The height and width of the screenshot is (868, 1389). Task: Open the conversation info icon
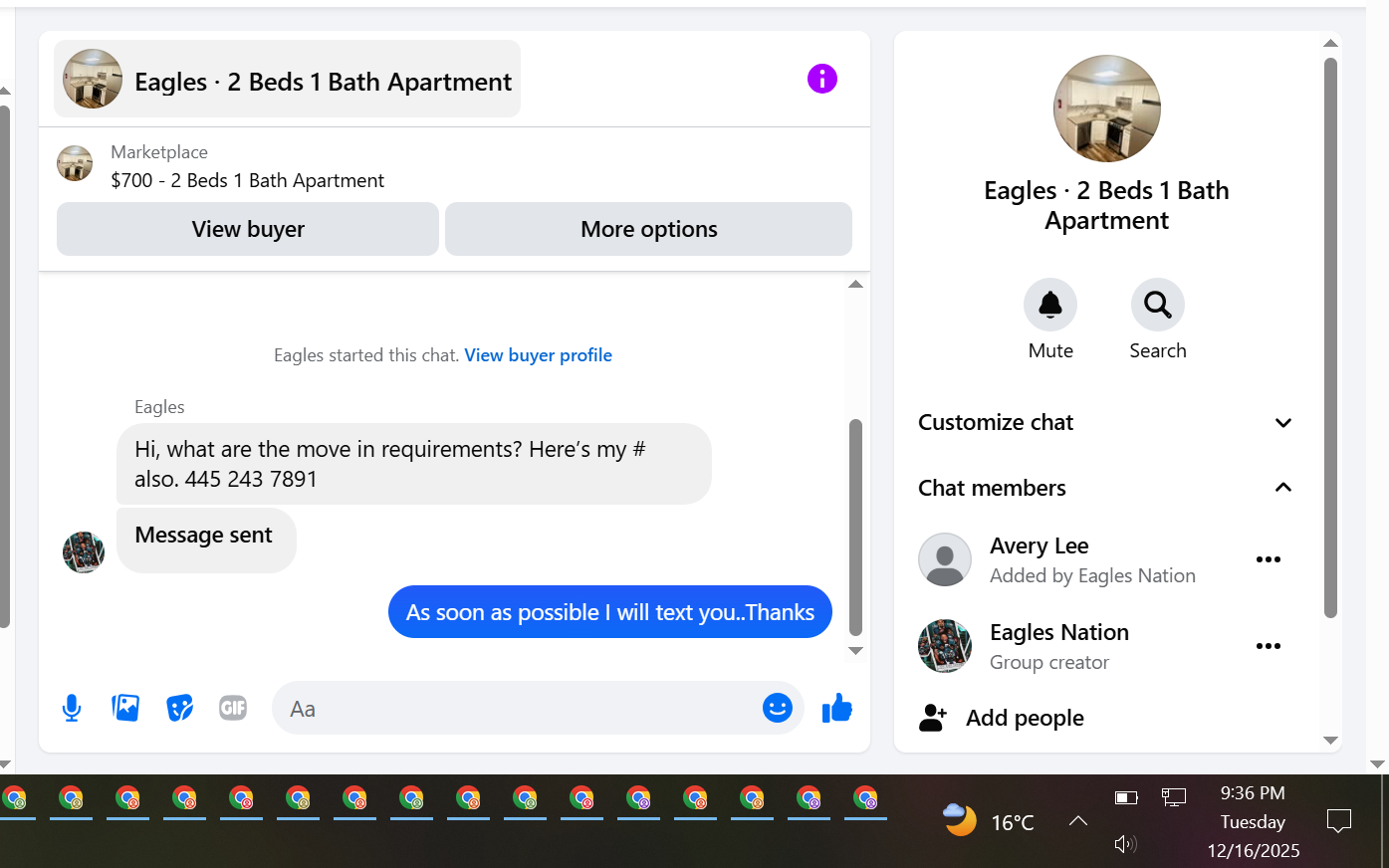pyautogui.click(x=821, y=79)
